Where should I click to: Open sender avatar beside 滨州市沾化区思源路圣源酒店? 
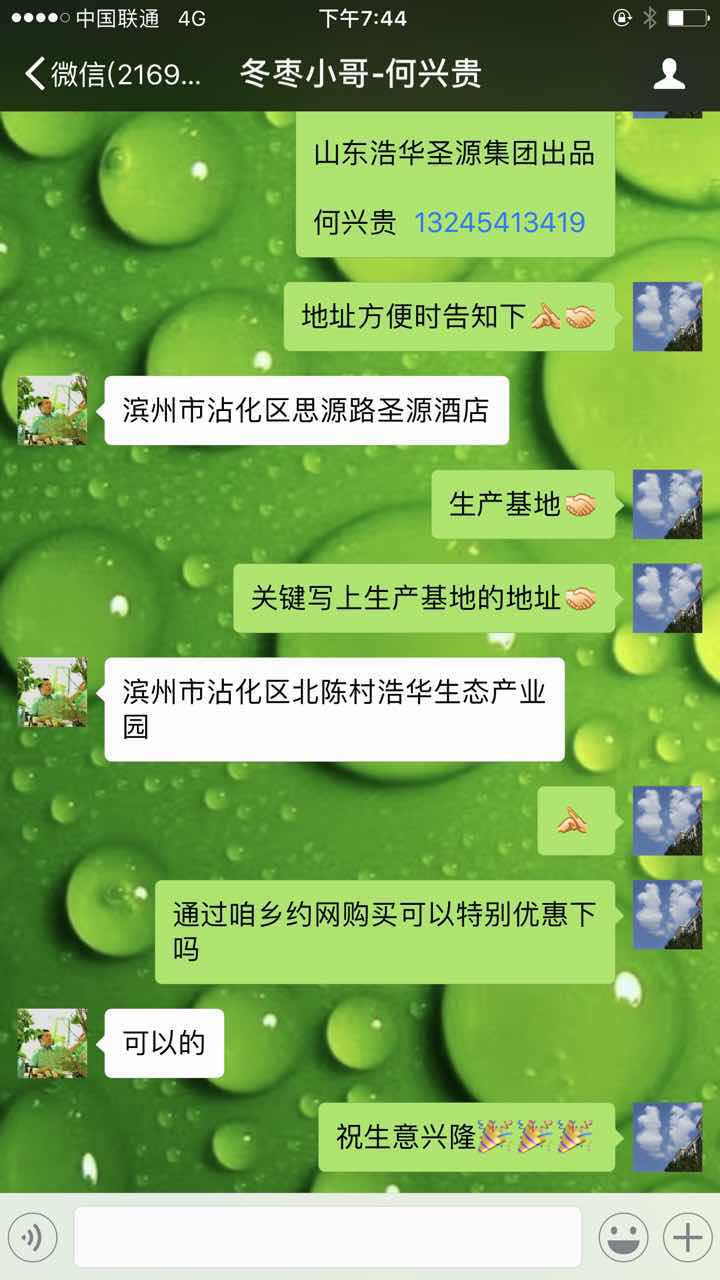[x=53, y=411]
